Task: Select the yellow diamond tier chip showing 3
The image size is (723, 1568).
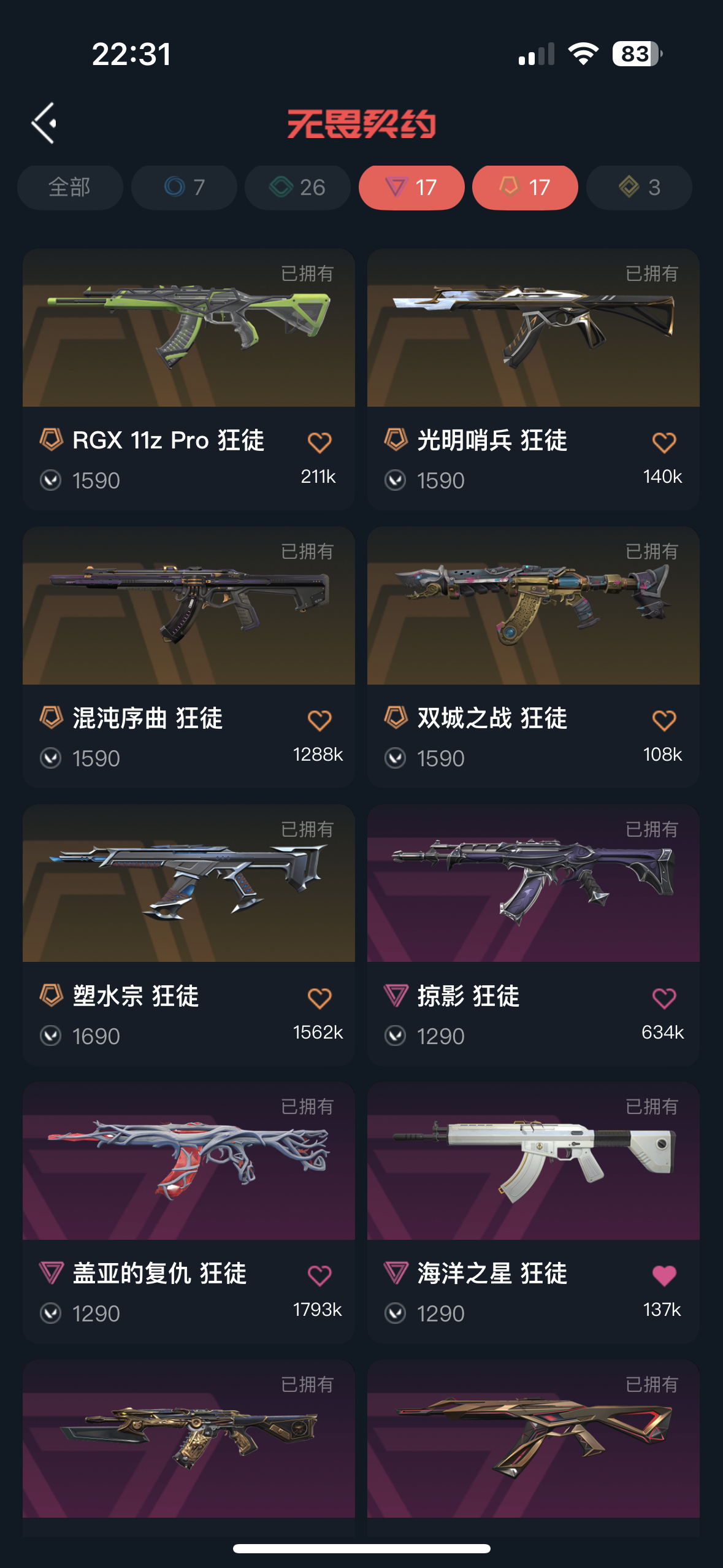Action: (x=639, y=187)
